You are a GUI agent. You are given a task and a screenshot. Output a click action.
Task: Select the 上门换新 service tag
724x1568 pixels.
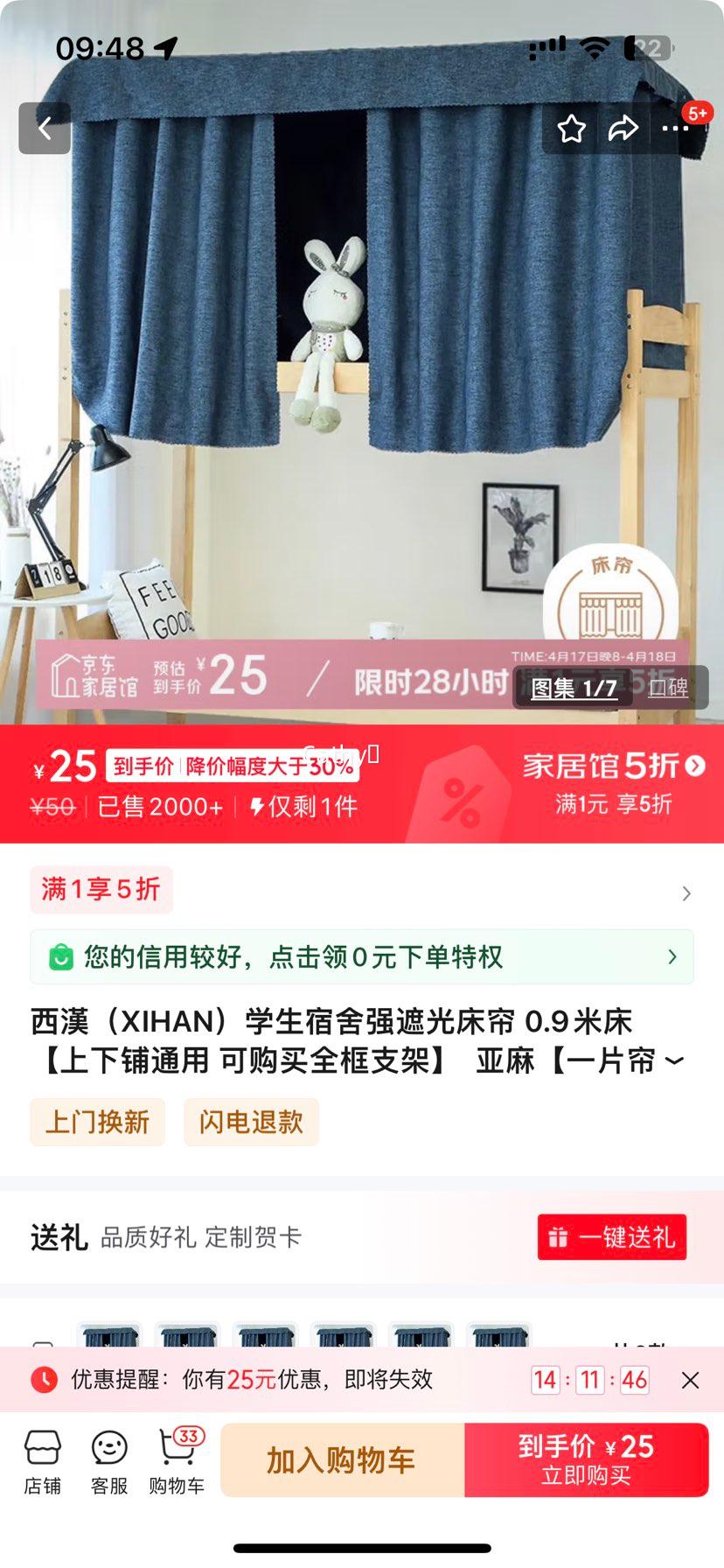coord(96,1121)
